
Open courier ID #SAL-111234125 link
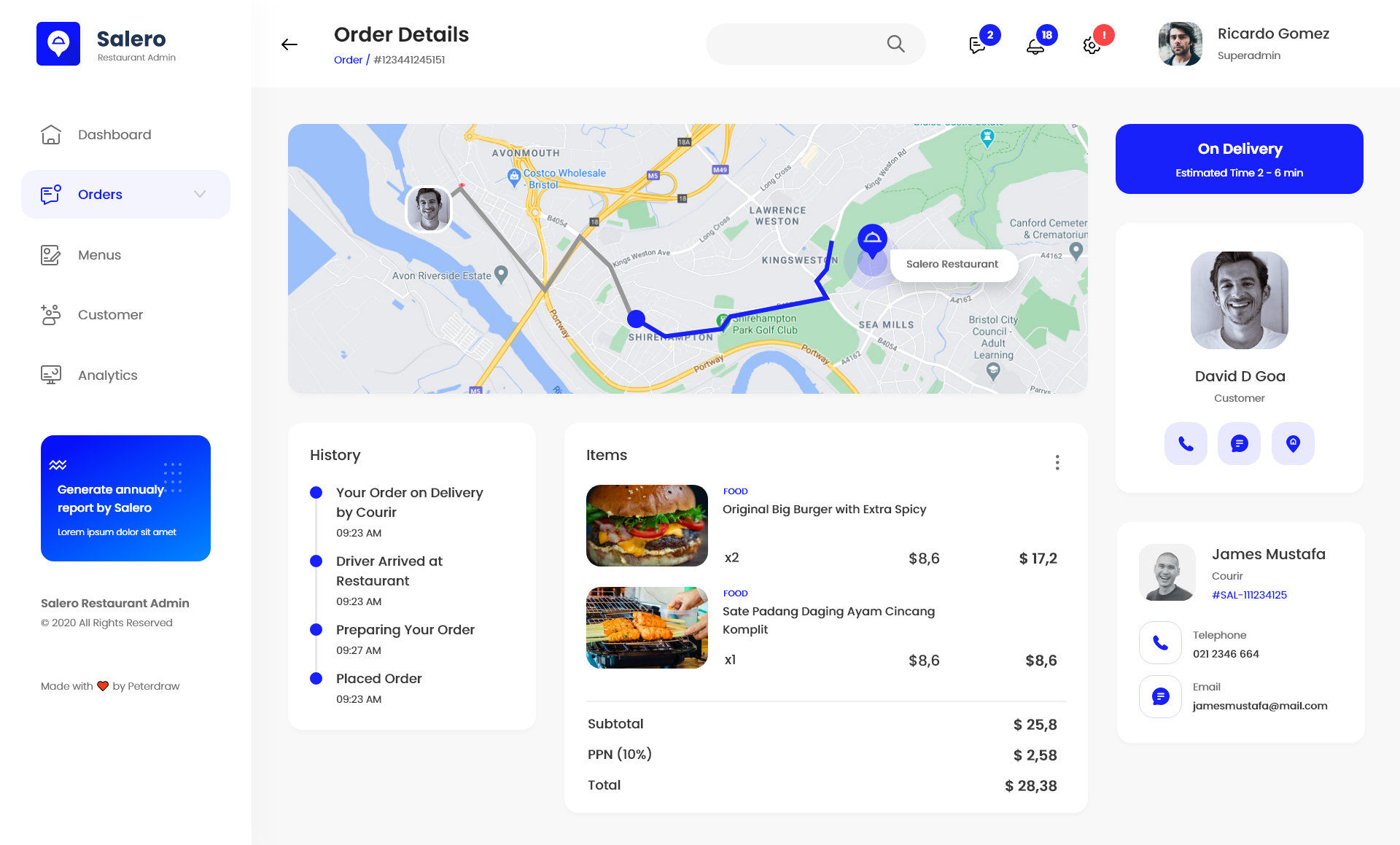click(1249, 595)
